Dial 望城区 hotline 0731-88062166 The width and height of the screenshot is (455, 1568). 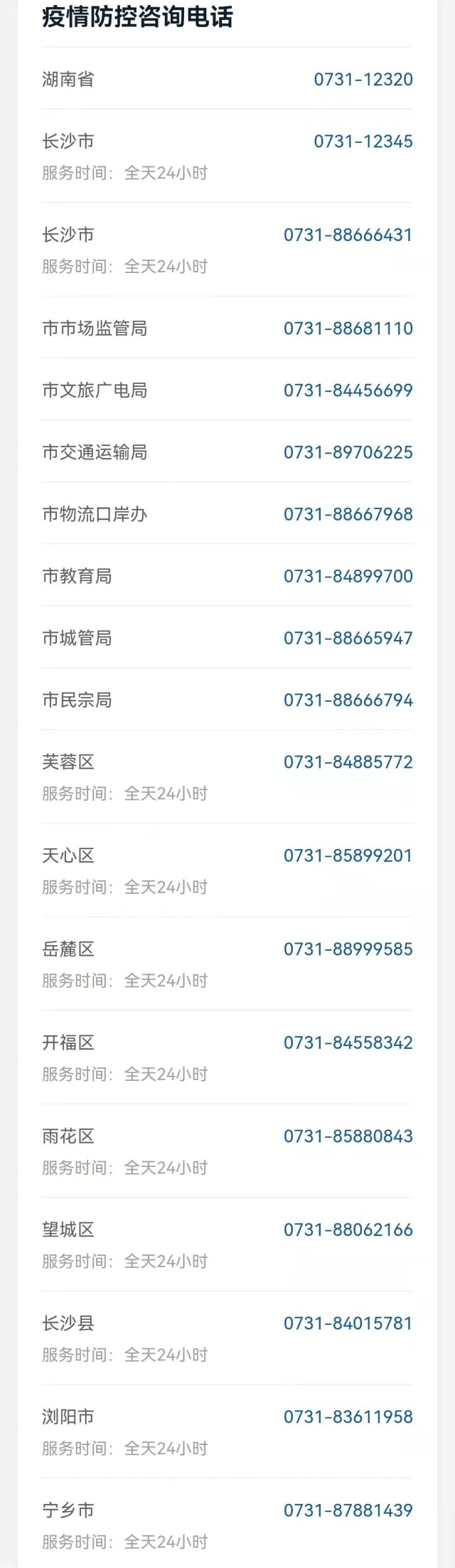click(x=348, y=1230)
